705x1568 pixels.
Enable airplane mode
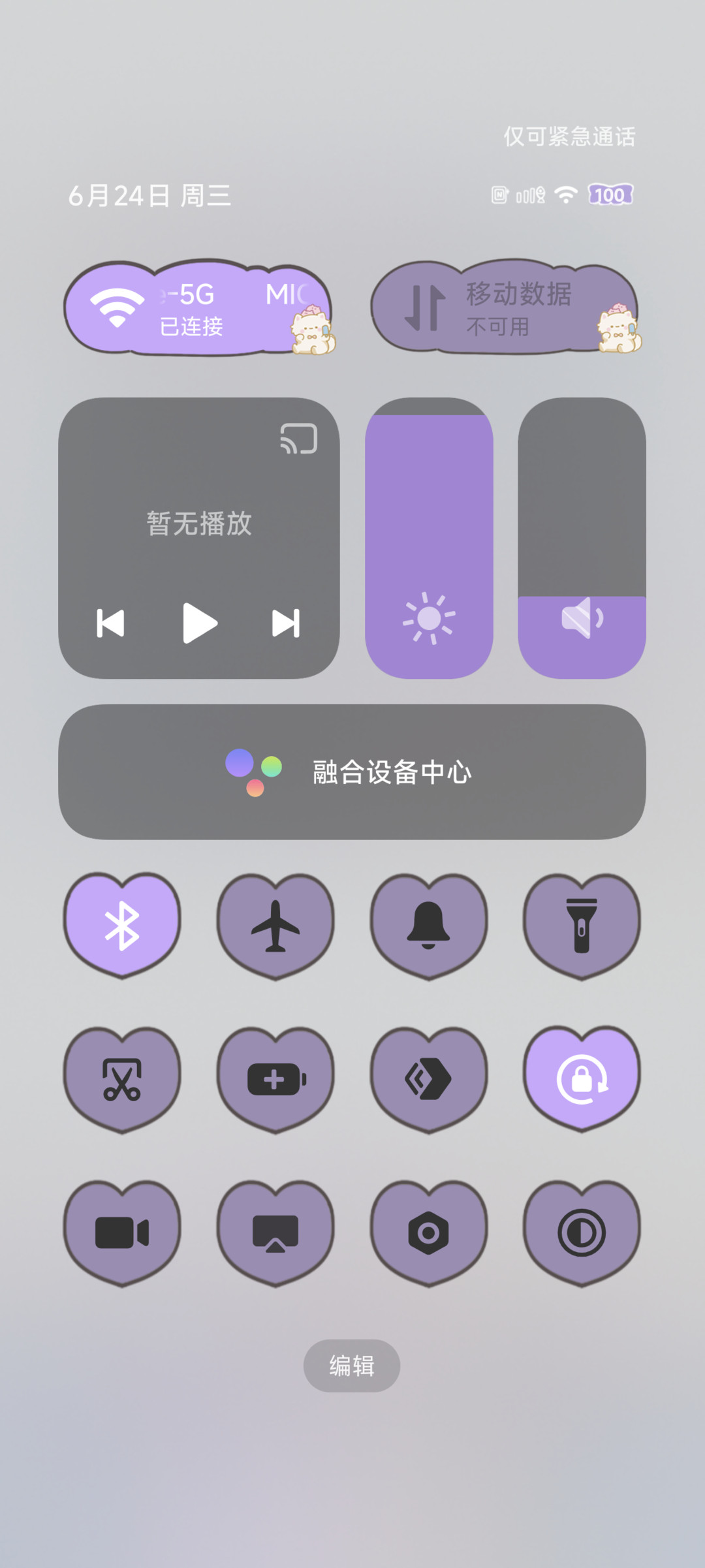tap(275, 925)
